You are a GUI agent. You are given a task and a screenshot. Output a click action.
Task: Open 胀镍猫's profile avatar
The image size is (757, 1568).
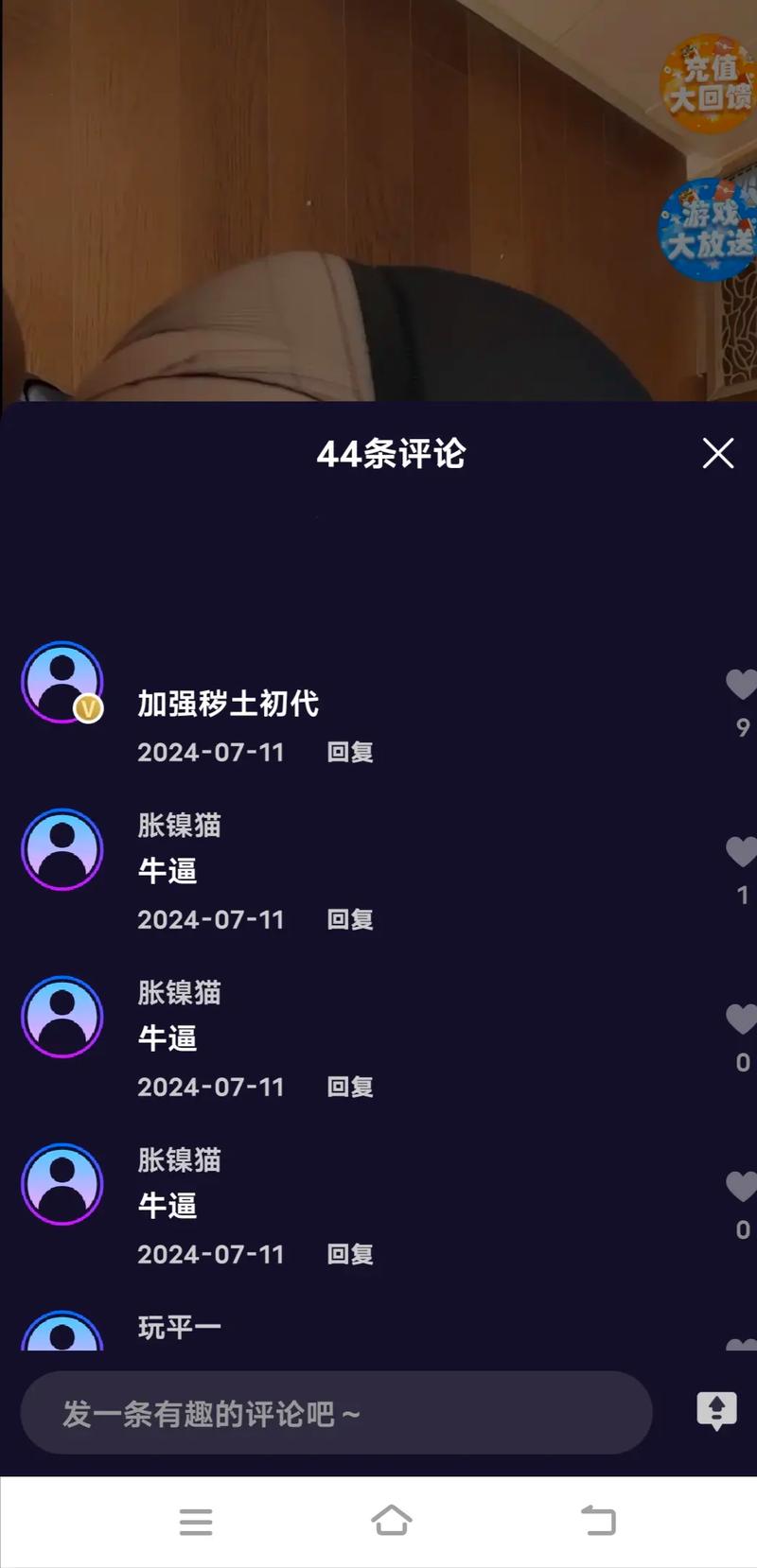[x=61, y=849]
